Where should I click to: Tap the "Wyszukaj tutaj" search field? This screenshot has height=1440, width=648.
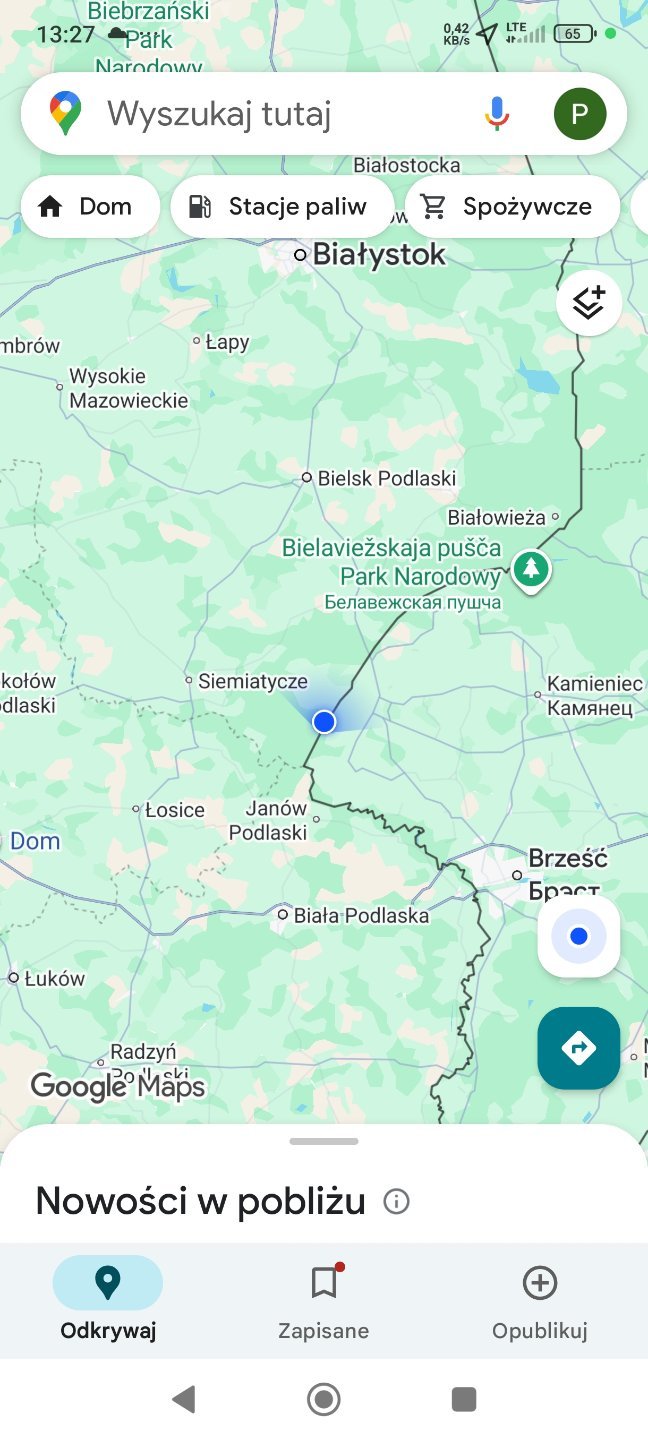[260, 114]
